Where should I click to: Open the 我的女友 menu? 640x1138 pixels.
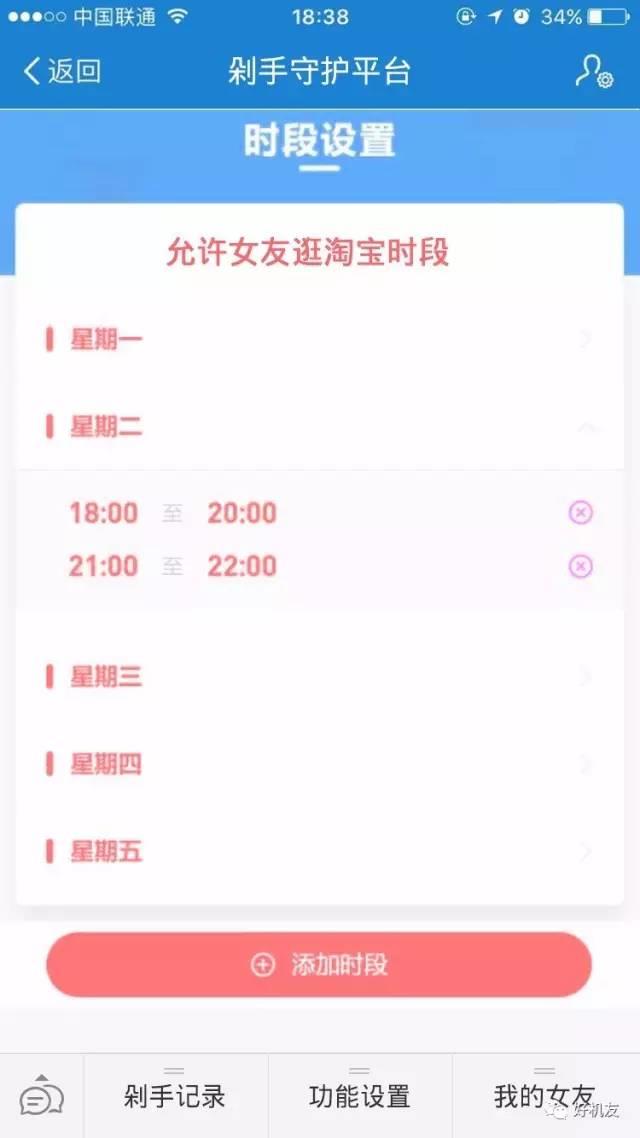tap(545, 1096)
